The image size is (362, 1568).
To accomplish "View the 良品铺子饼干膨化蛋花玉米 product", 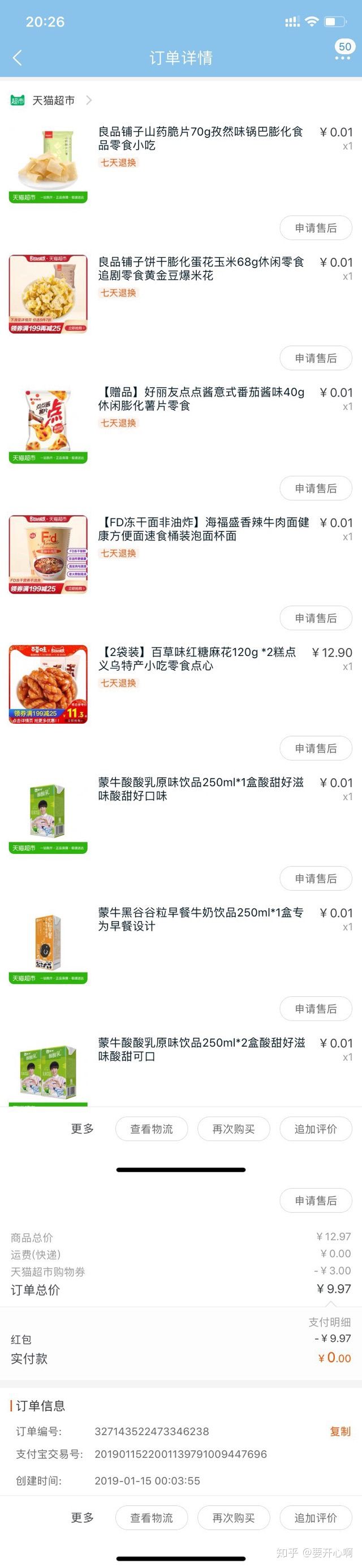I will [200, 269].
